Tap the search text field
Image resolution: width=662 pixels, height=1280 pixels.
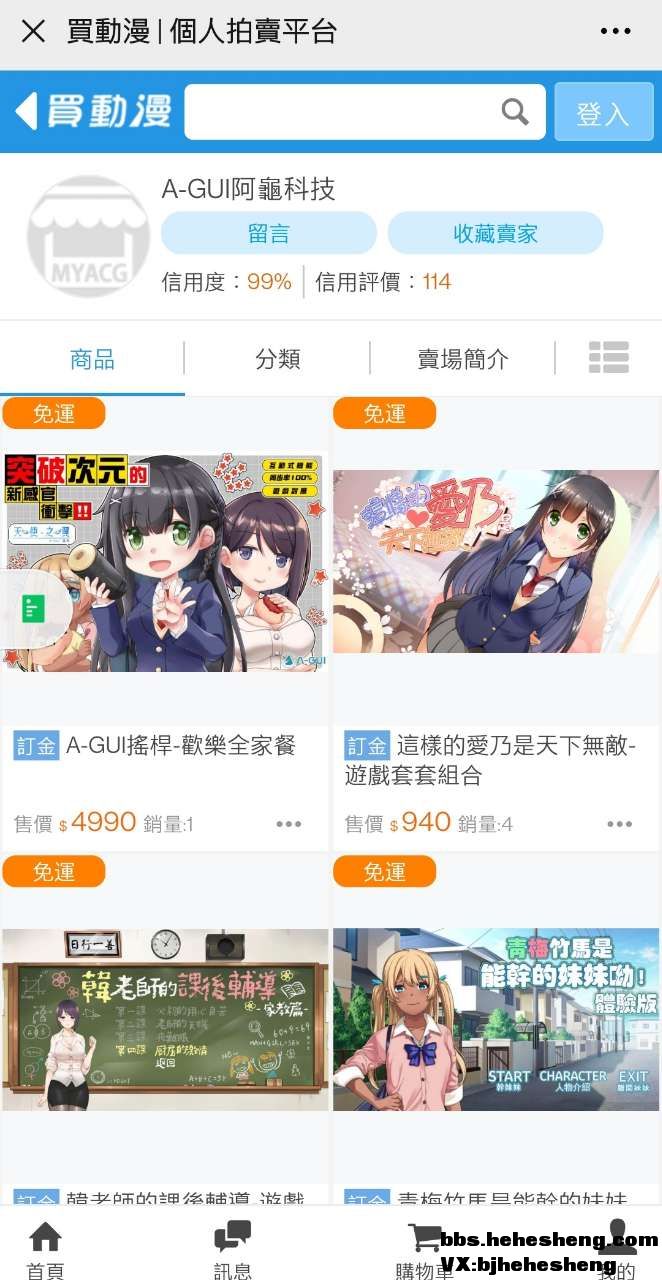(x=340, y=111)
